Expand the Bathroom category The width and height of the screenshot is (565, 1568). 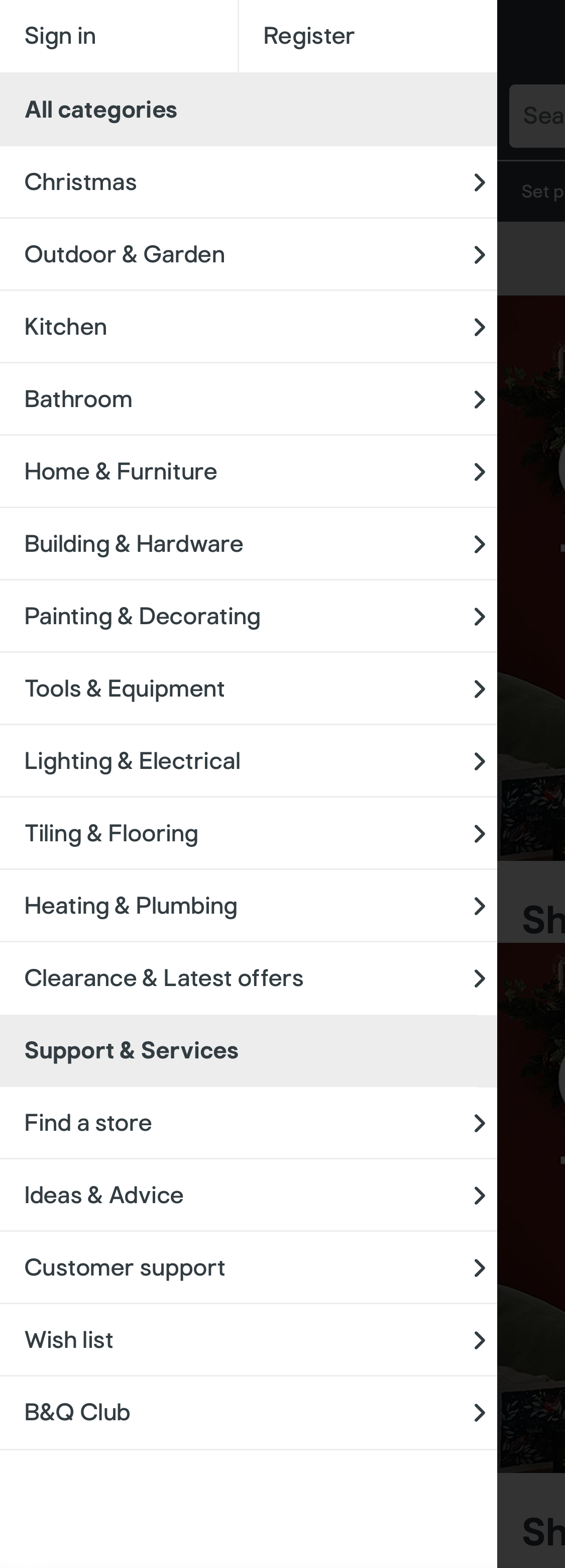250,399
